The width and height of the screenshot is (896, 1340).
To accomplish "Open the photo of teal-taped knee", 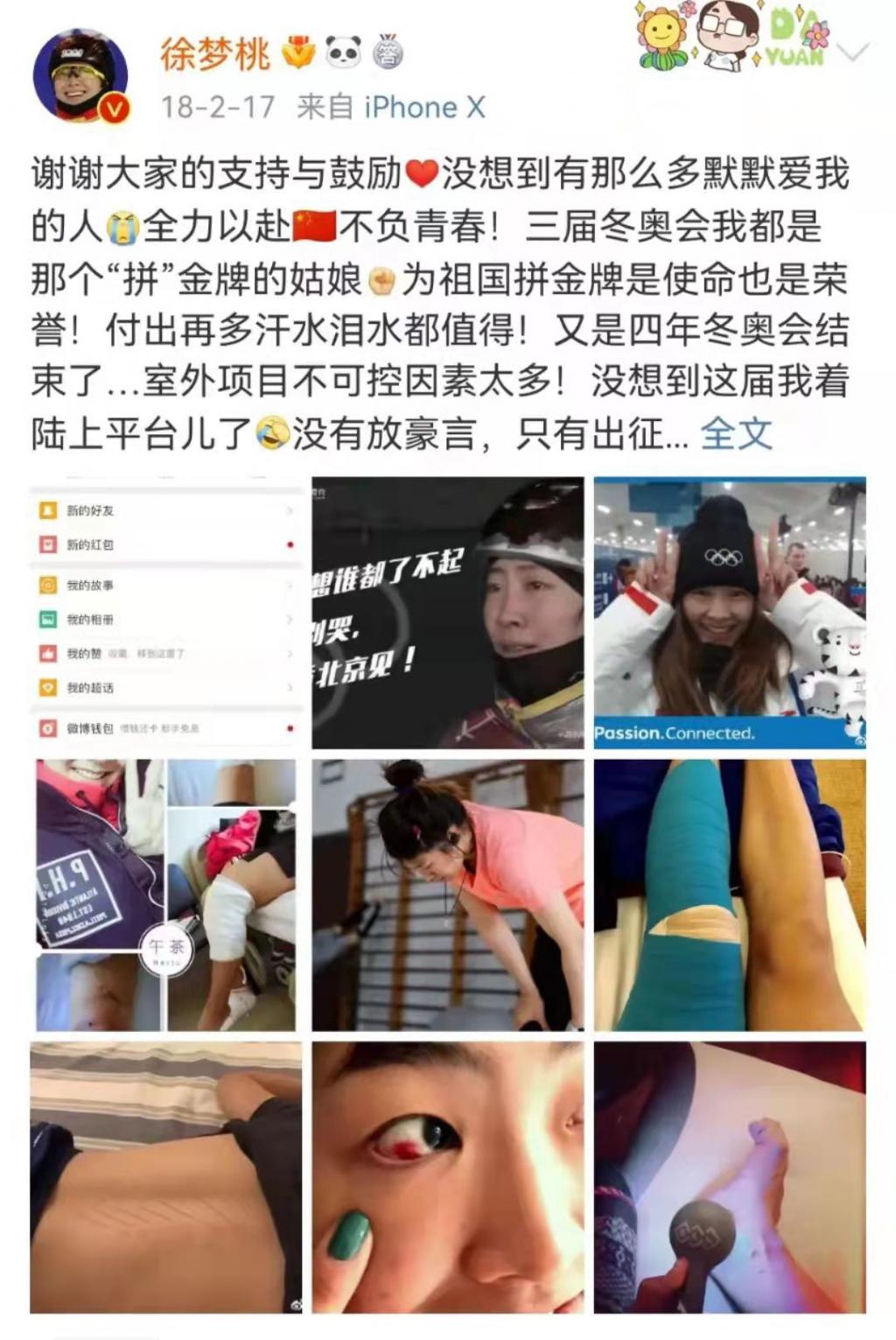I will (730, 895).
